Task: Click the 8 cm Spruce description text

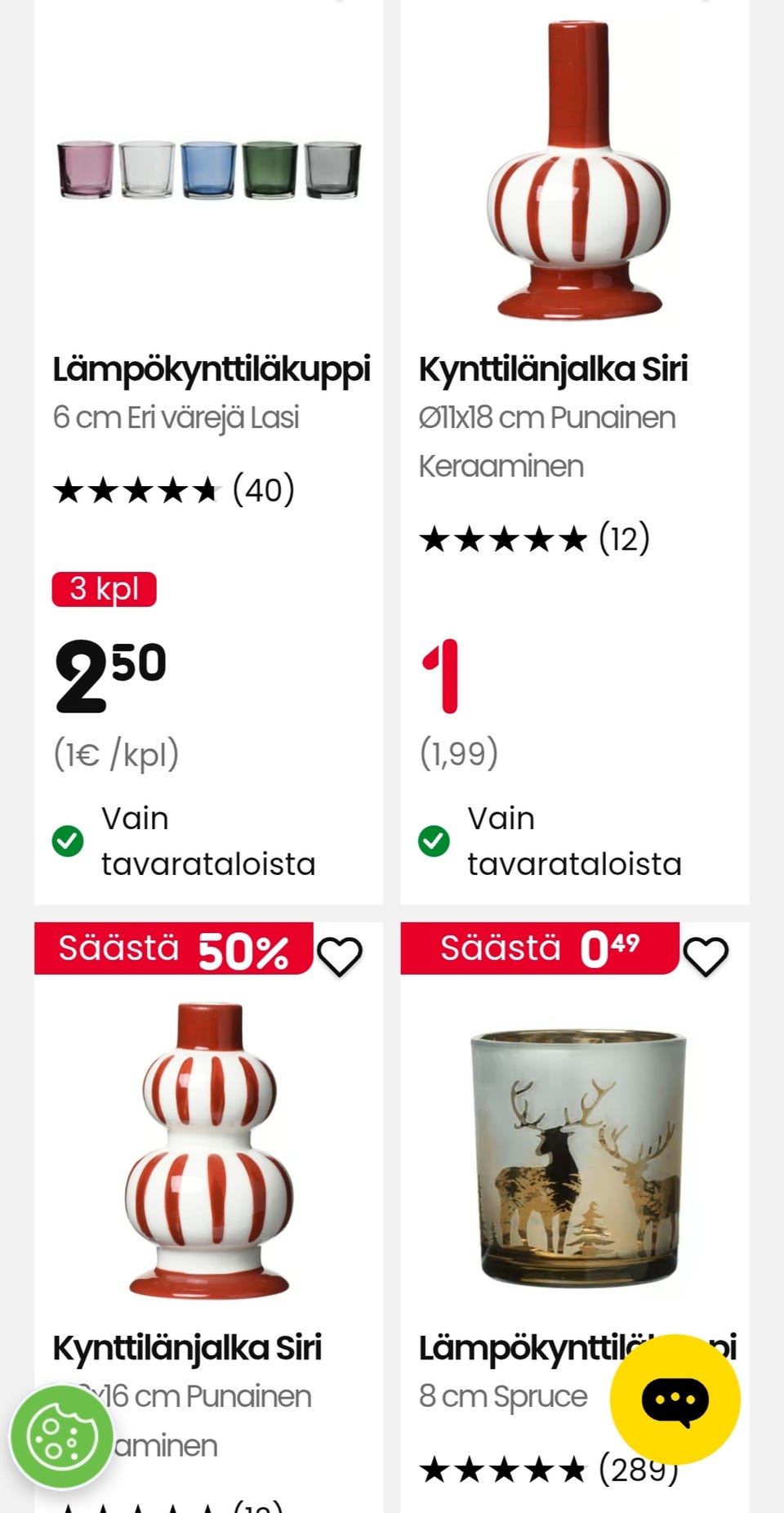Action: (x=501, y=1395)
